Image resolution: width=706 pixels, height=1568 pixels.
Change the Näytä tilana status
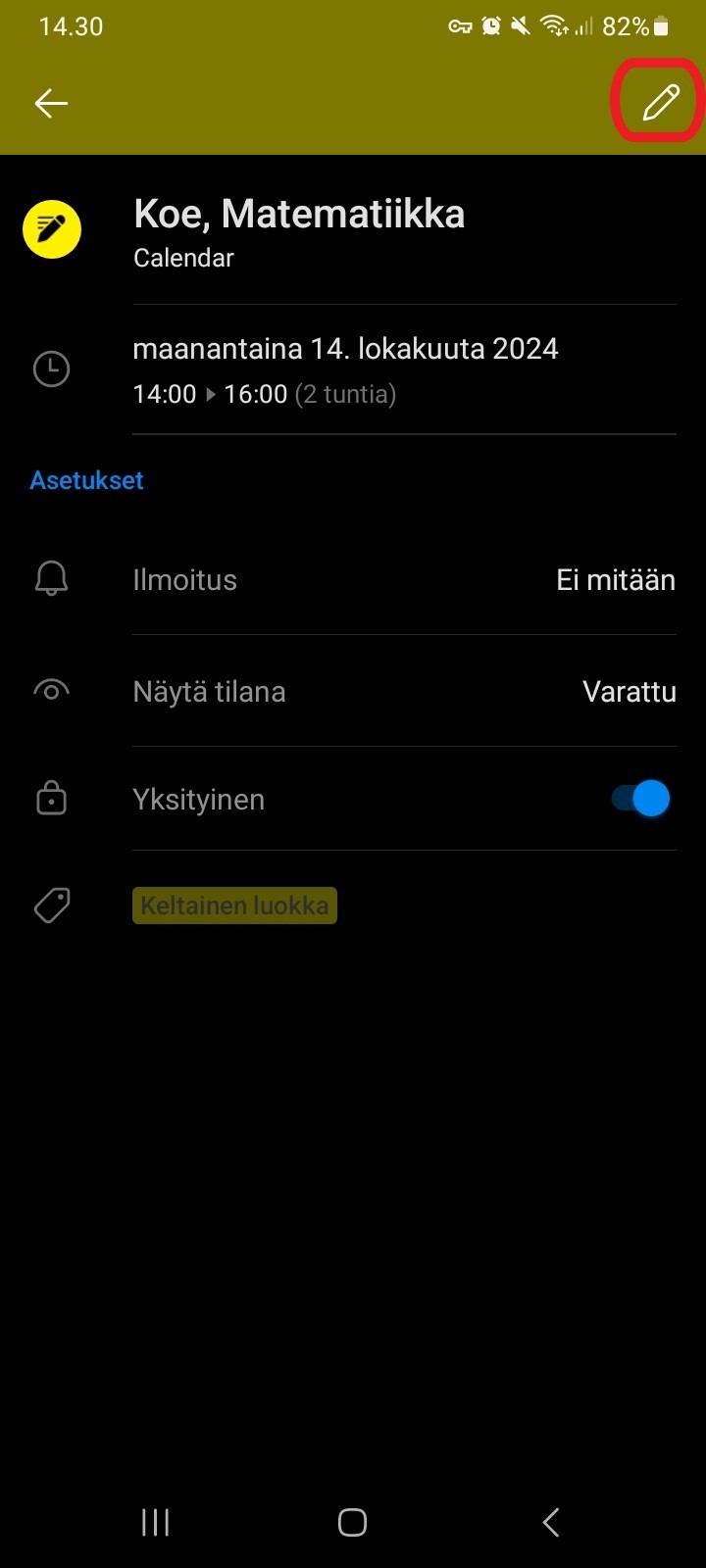(353, 692)
